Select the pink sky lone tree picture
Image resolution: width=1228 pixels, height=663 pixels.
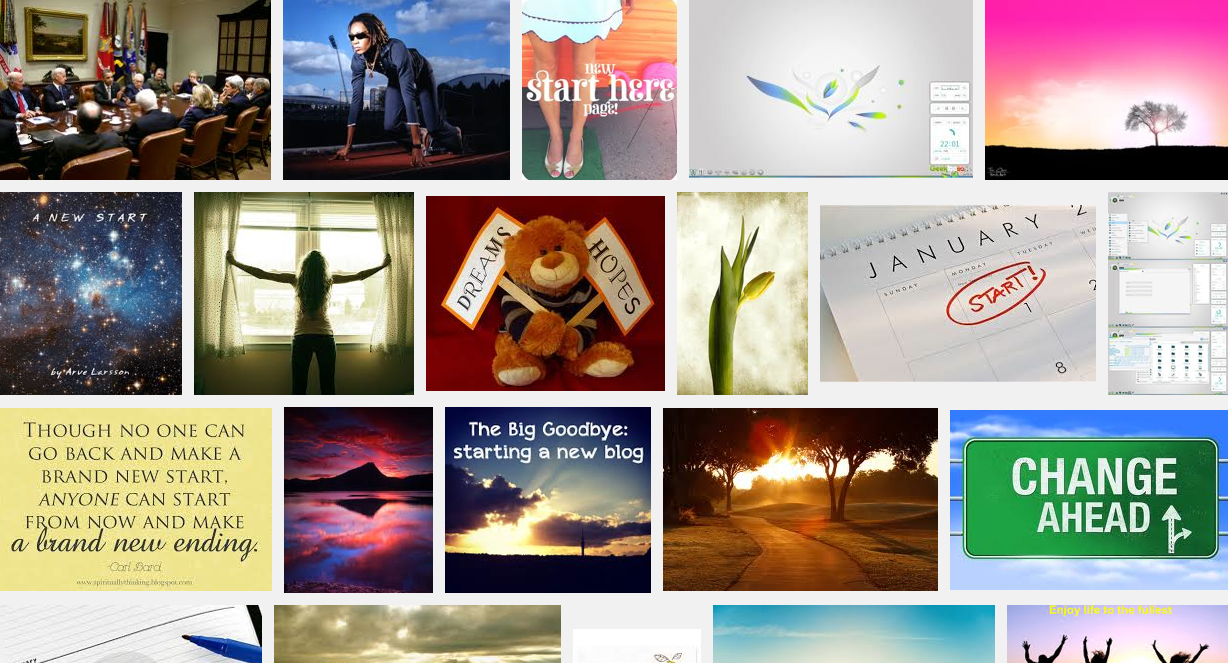pos(1106,90)
